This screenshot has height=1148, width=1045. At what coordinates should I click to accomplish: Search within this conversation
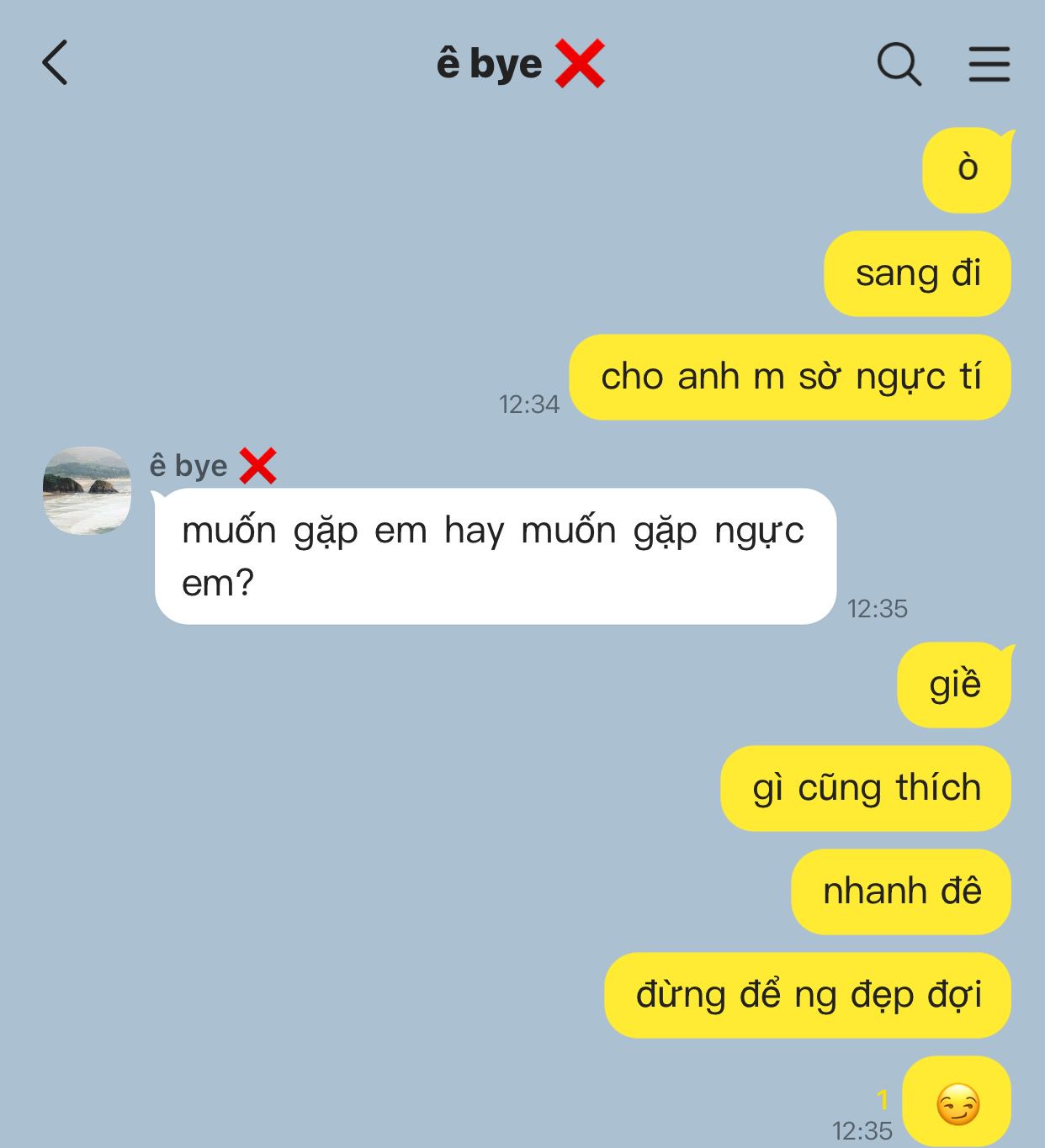click(x=899, y=64)
